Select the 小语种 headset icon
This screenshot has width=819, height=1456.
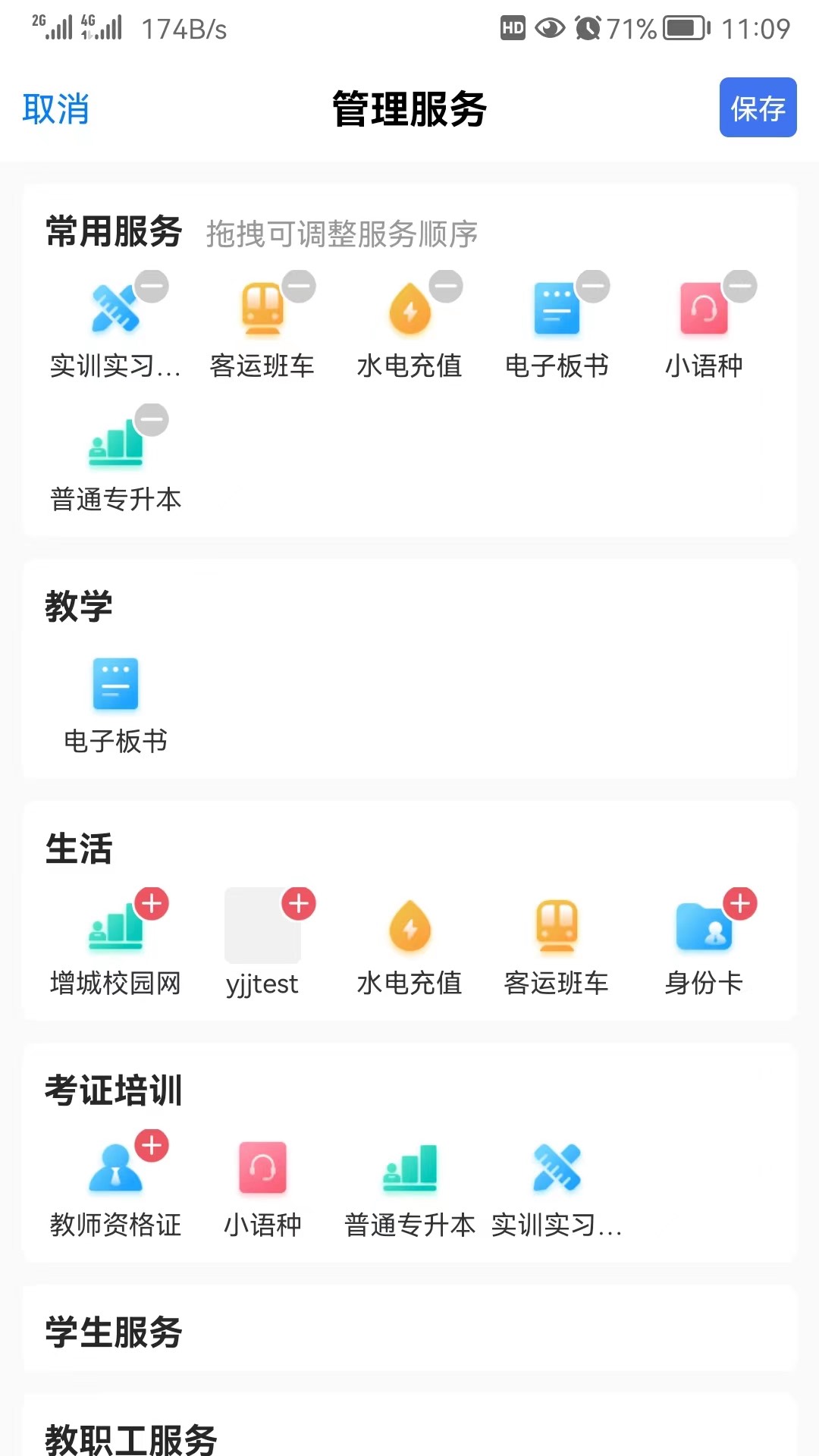pyautogui.click(x=701, y=311)
